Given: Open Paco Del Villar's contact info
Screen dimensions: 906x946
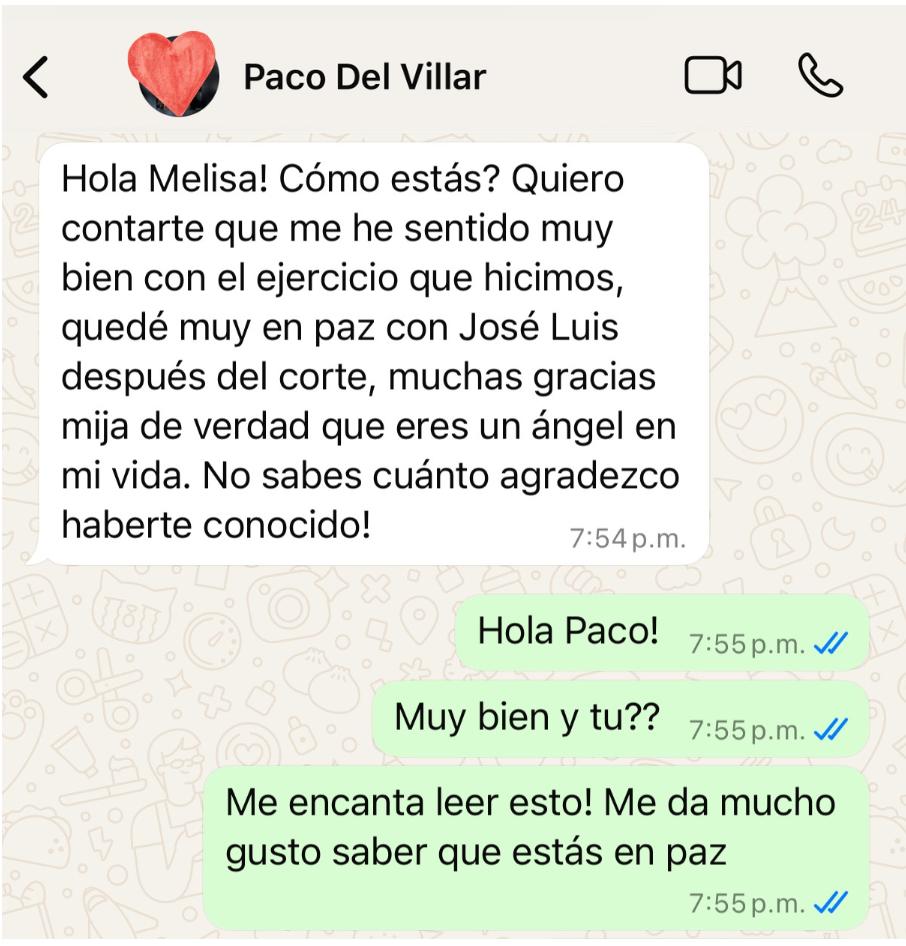Looking at the screenshot, I should (x=364, y=77).
